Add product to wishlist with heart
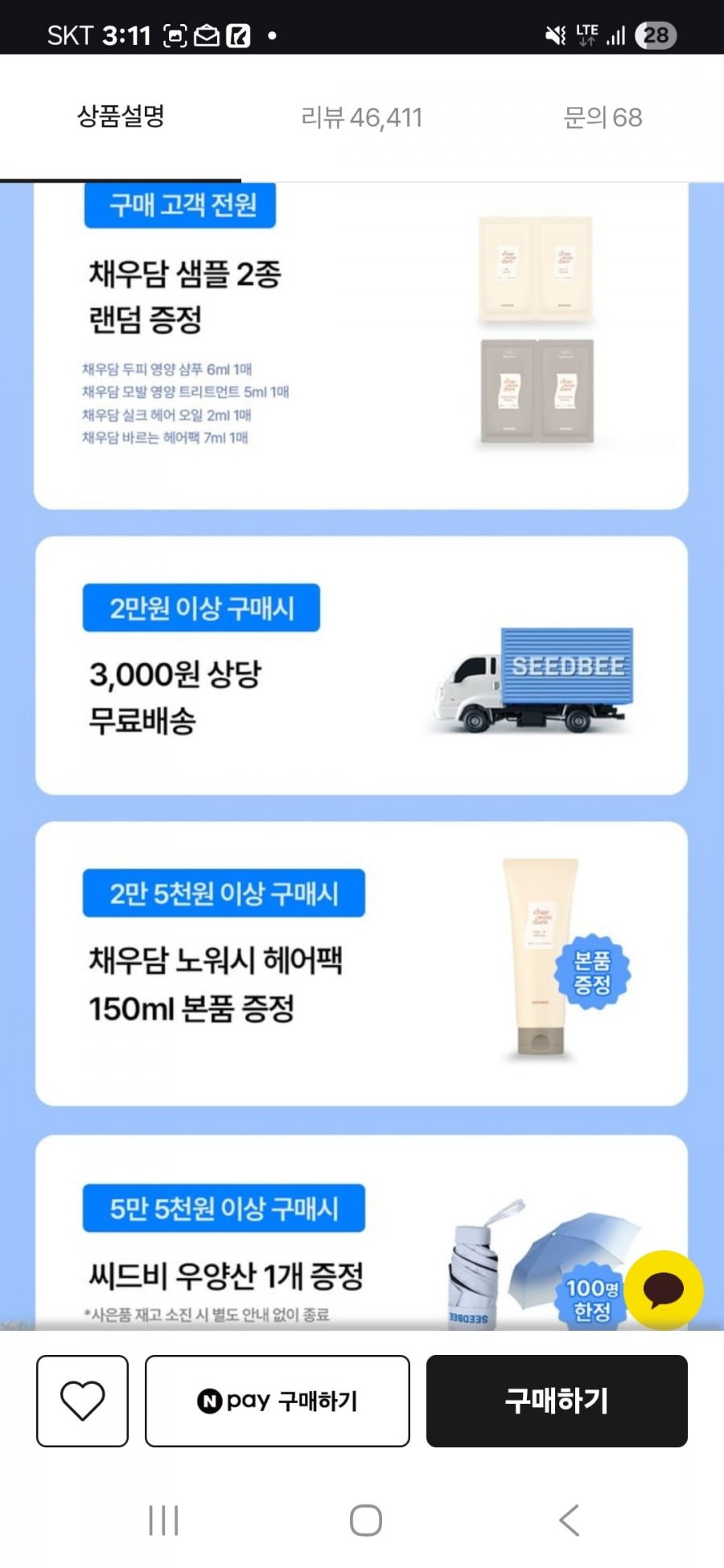This screenshot has width=724, height=1568. [x=82, y=1400]
